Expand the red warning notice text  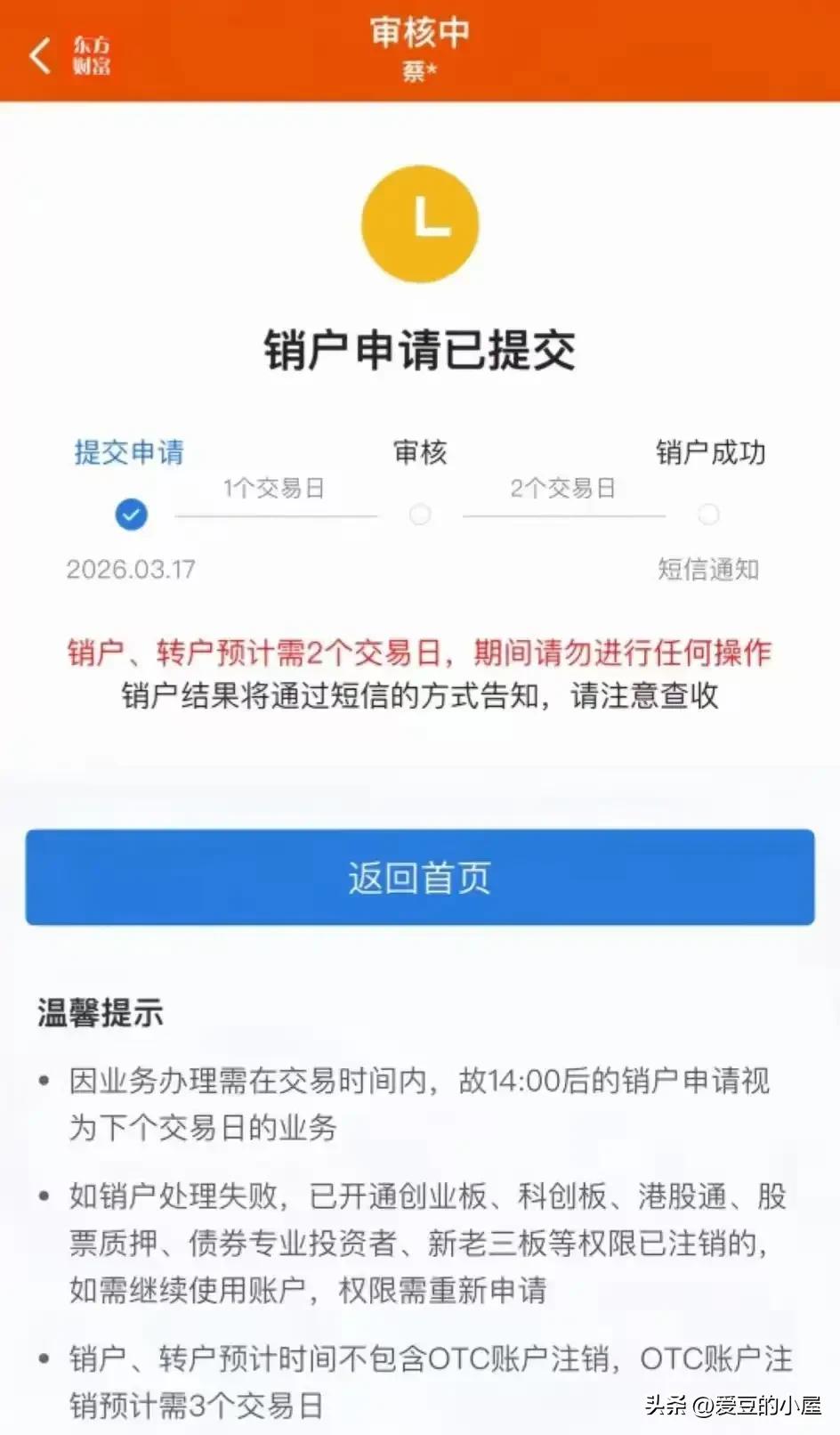pyautogui.click(x=420, y=653)
